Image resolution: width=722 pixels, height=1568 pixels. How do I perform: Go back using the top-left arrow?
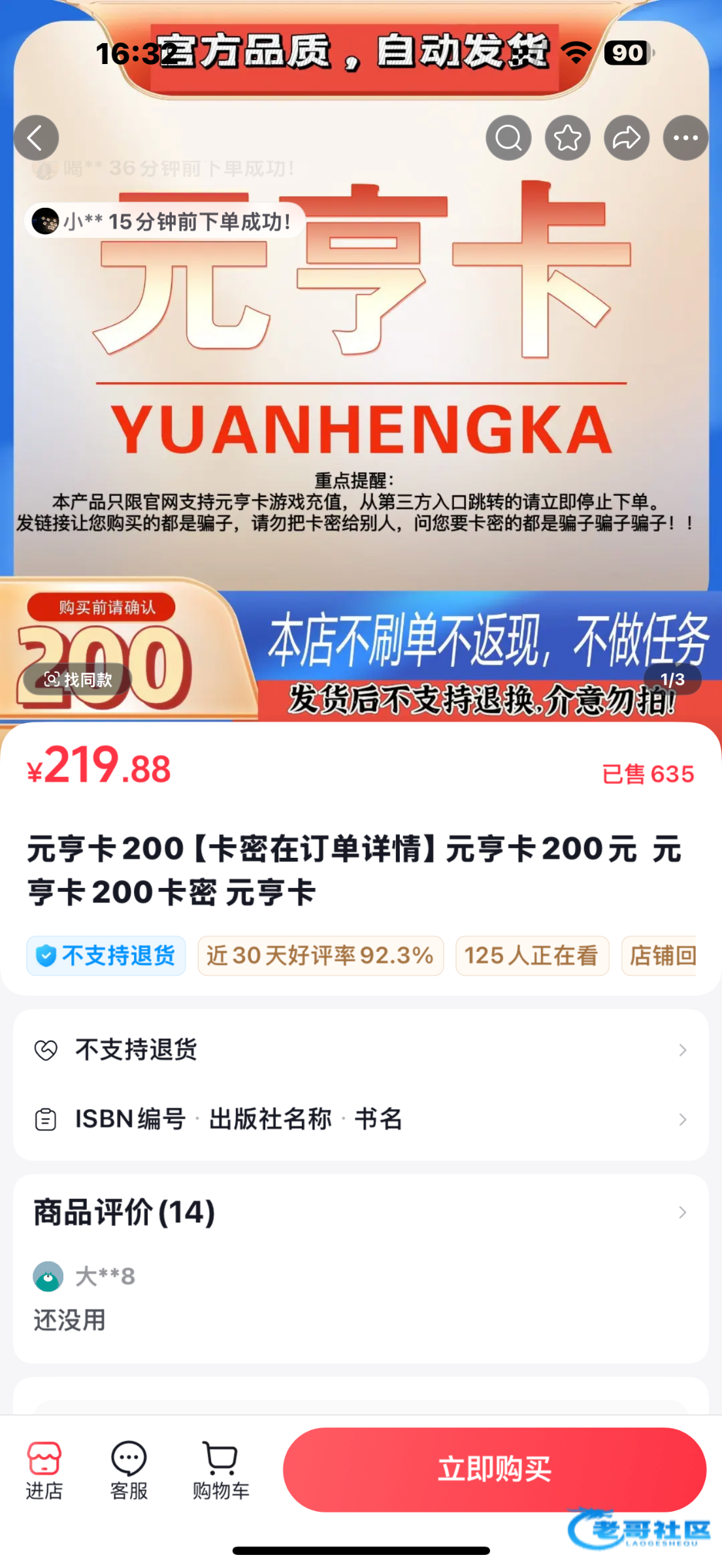coord(37,138)
